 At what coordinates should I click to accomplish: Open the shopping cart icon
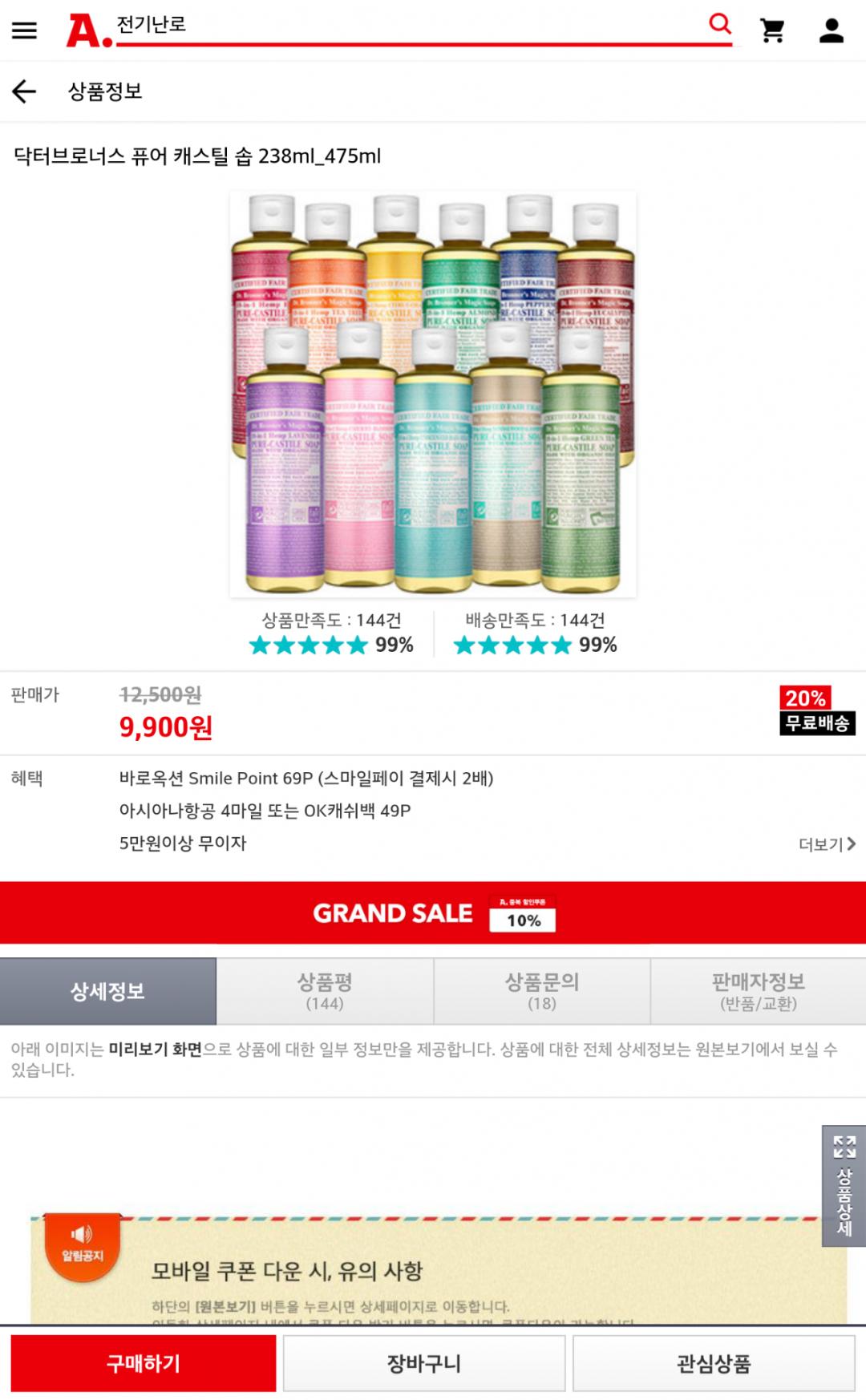pos(772,30)
